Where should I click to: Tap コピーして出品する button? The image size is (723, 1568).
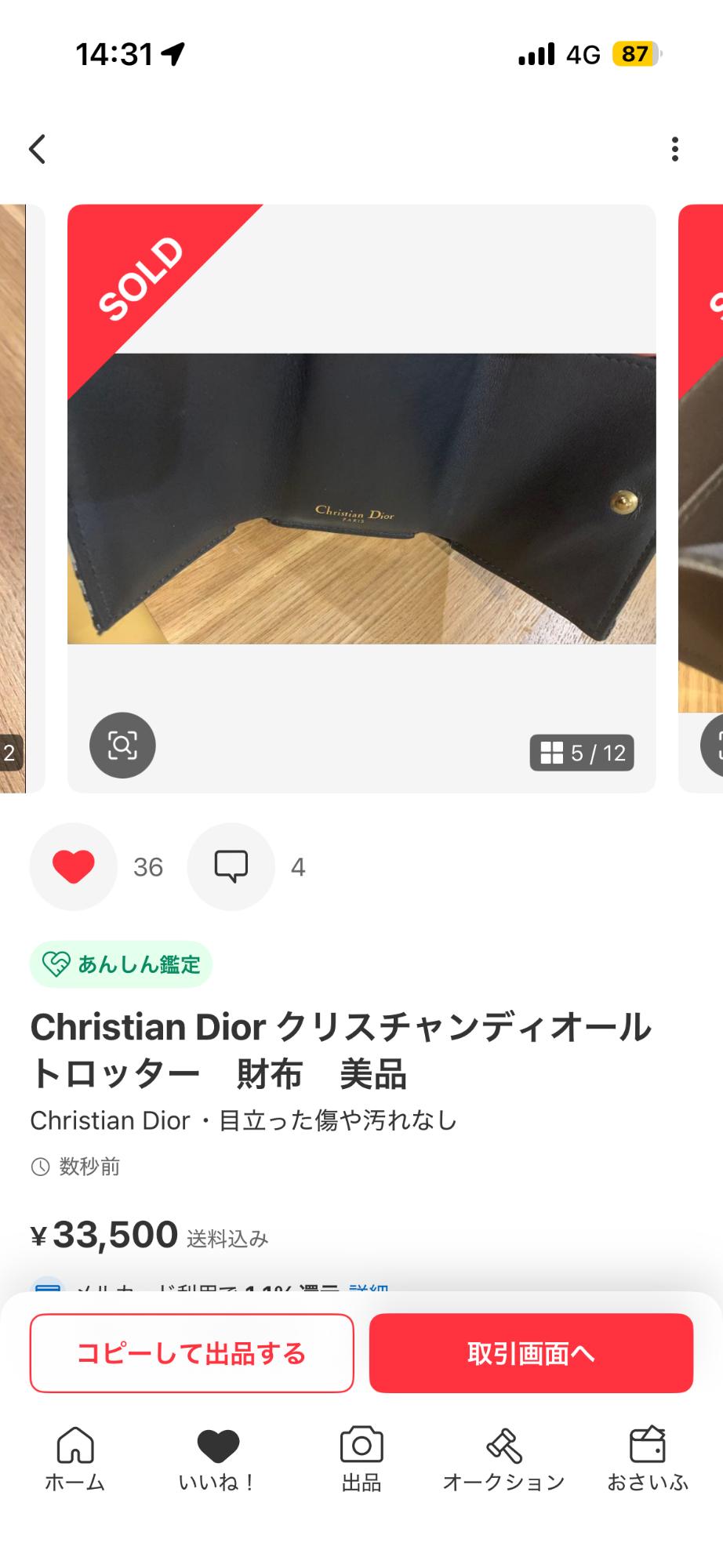pyautogui.click(x=192, y=1353)
